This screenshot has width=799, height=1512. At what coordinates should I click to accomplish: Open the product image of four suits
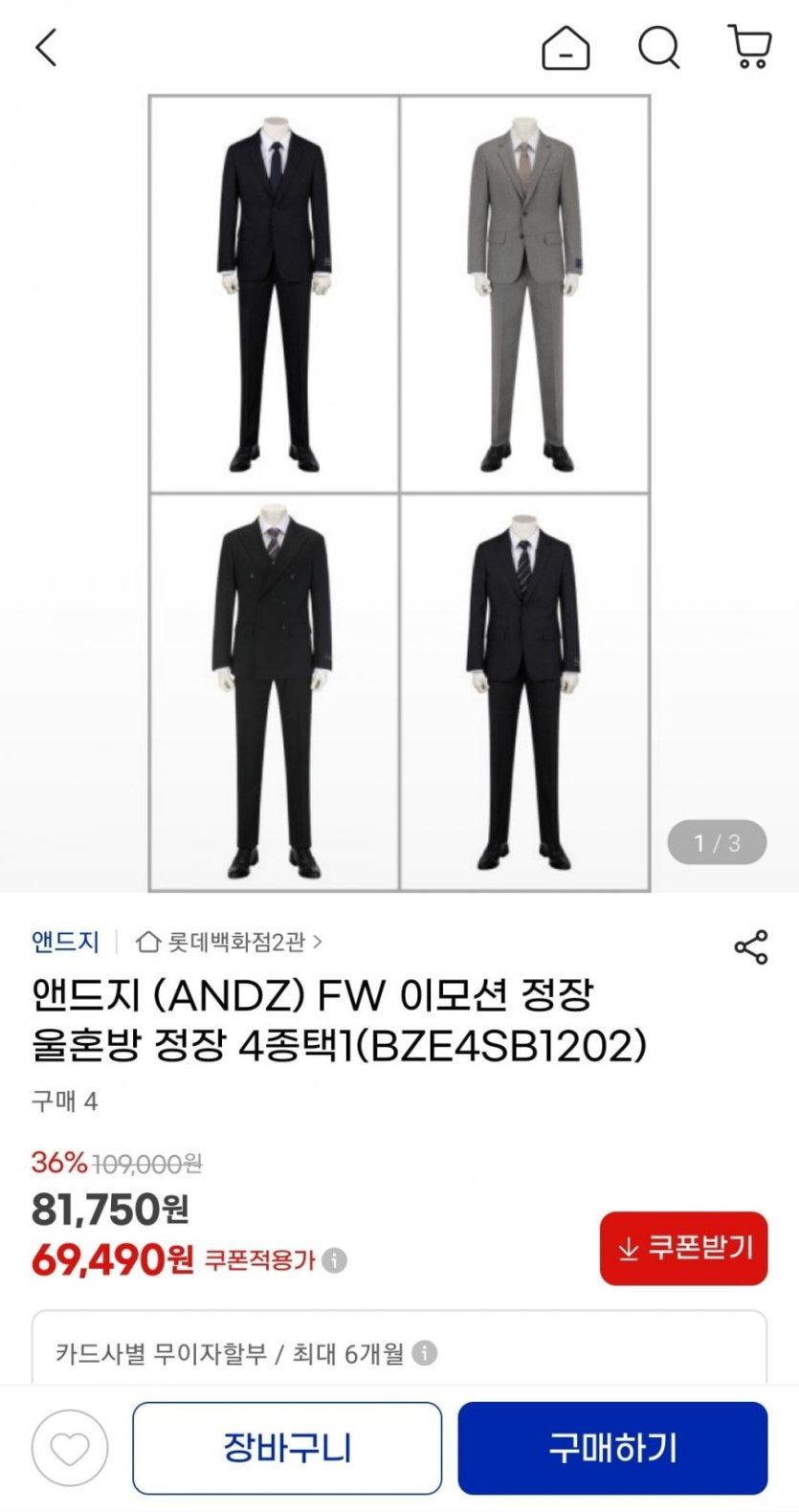point(399,493)
